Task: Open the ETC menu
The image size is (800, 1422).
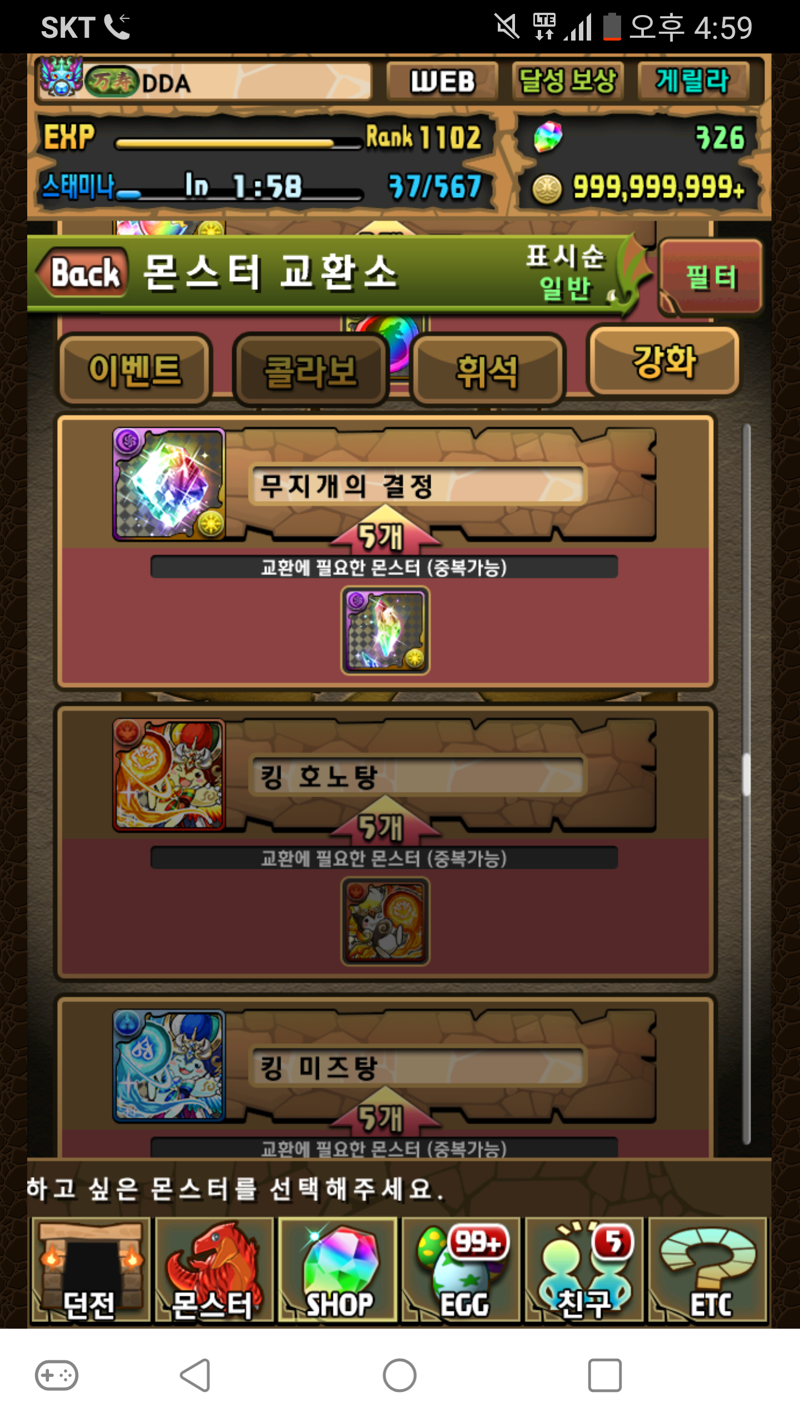Action: [x=708, y=1270]
